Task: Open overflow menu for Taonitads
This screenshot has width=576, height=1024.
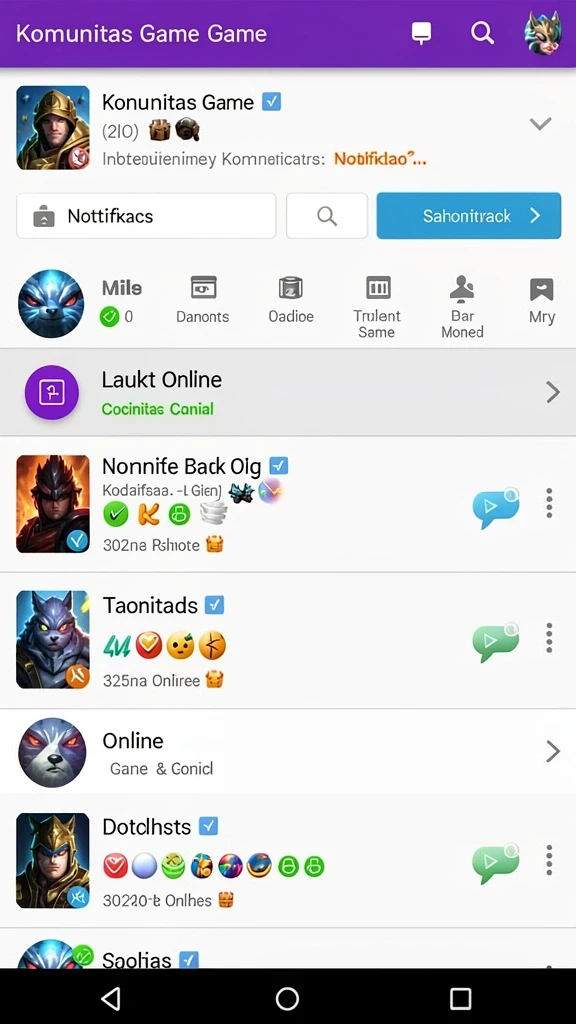Action: 549,637
